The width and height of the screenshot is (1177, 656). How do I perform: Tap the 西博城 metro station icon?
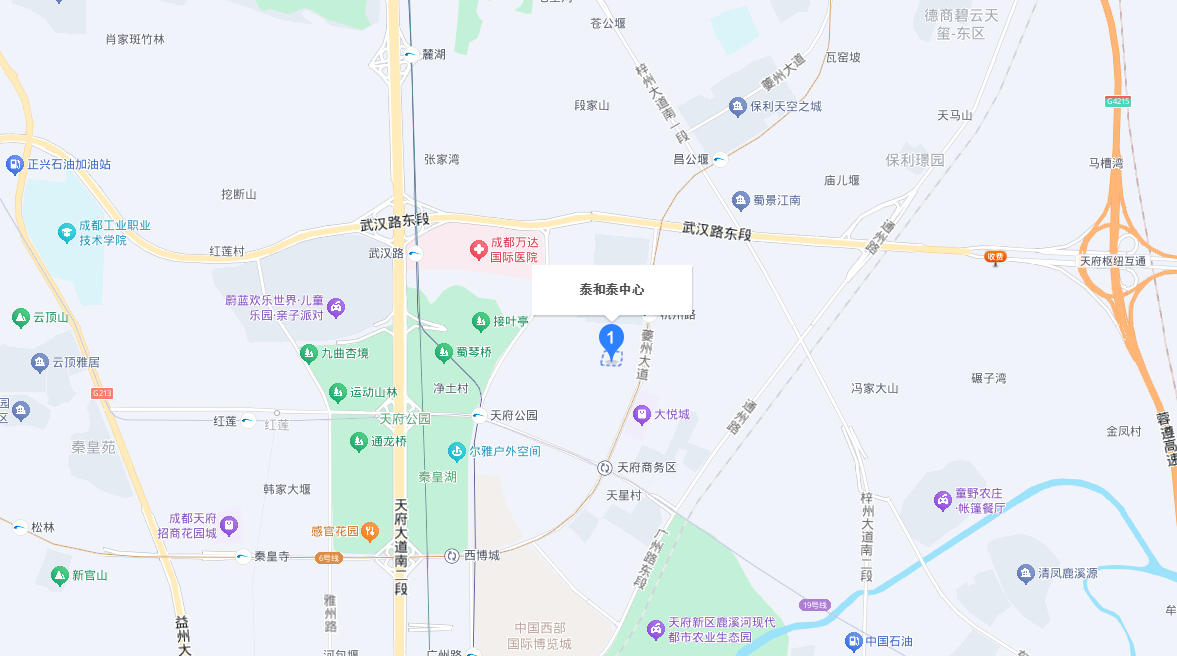[x=452, y=555]
